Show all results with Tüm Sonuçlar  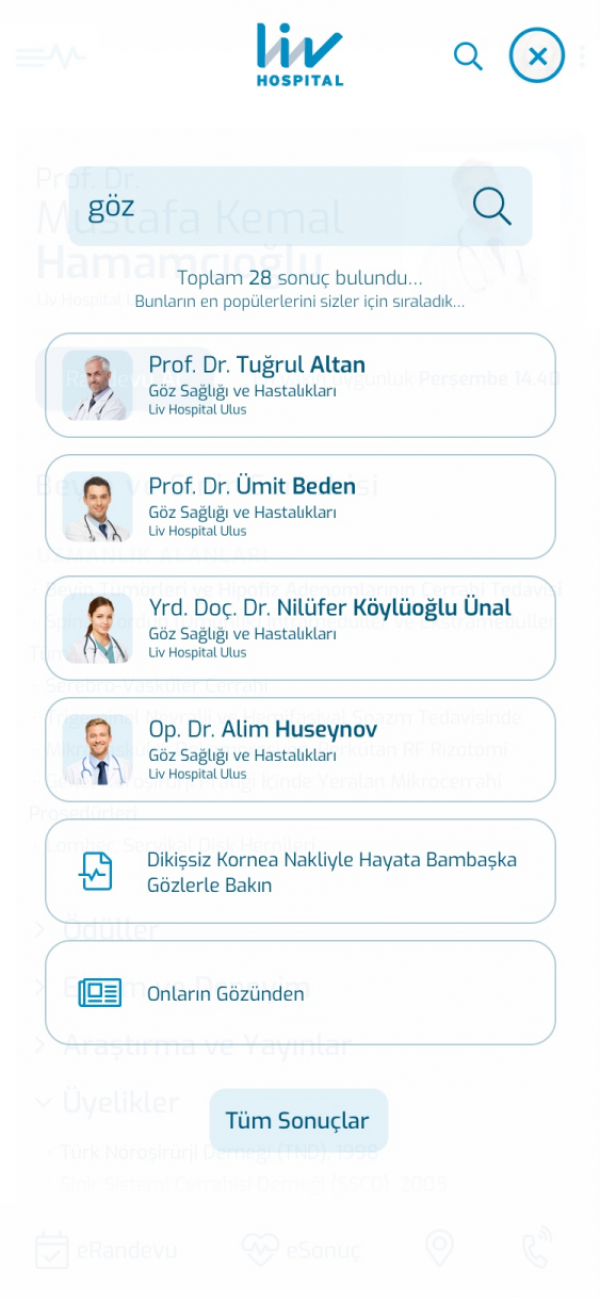298,1120
